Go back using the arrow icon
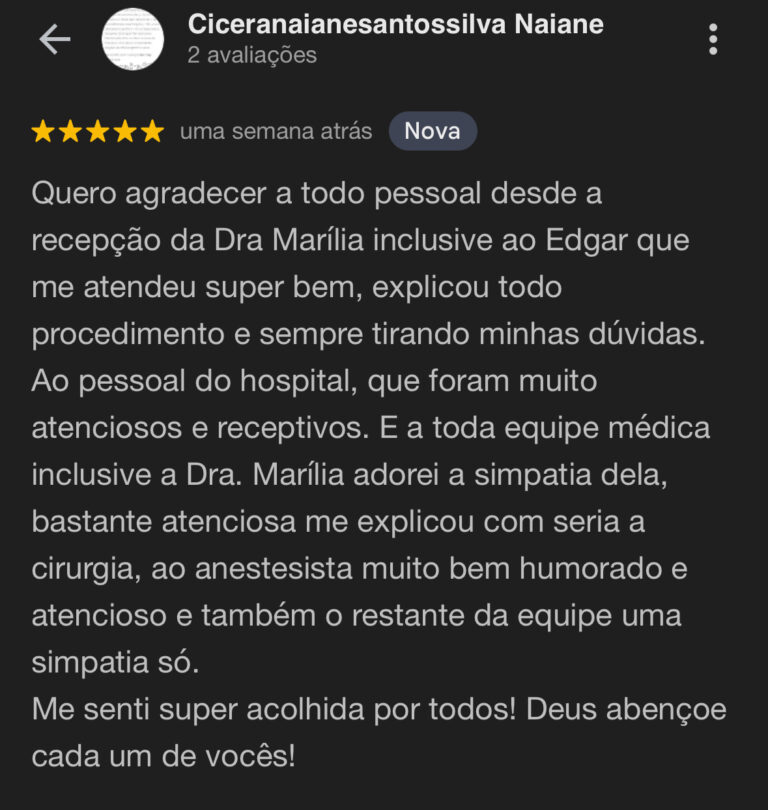768x810 pixels. coord(55,39)
